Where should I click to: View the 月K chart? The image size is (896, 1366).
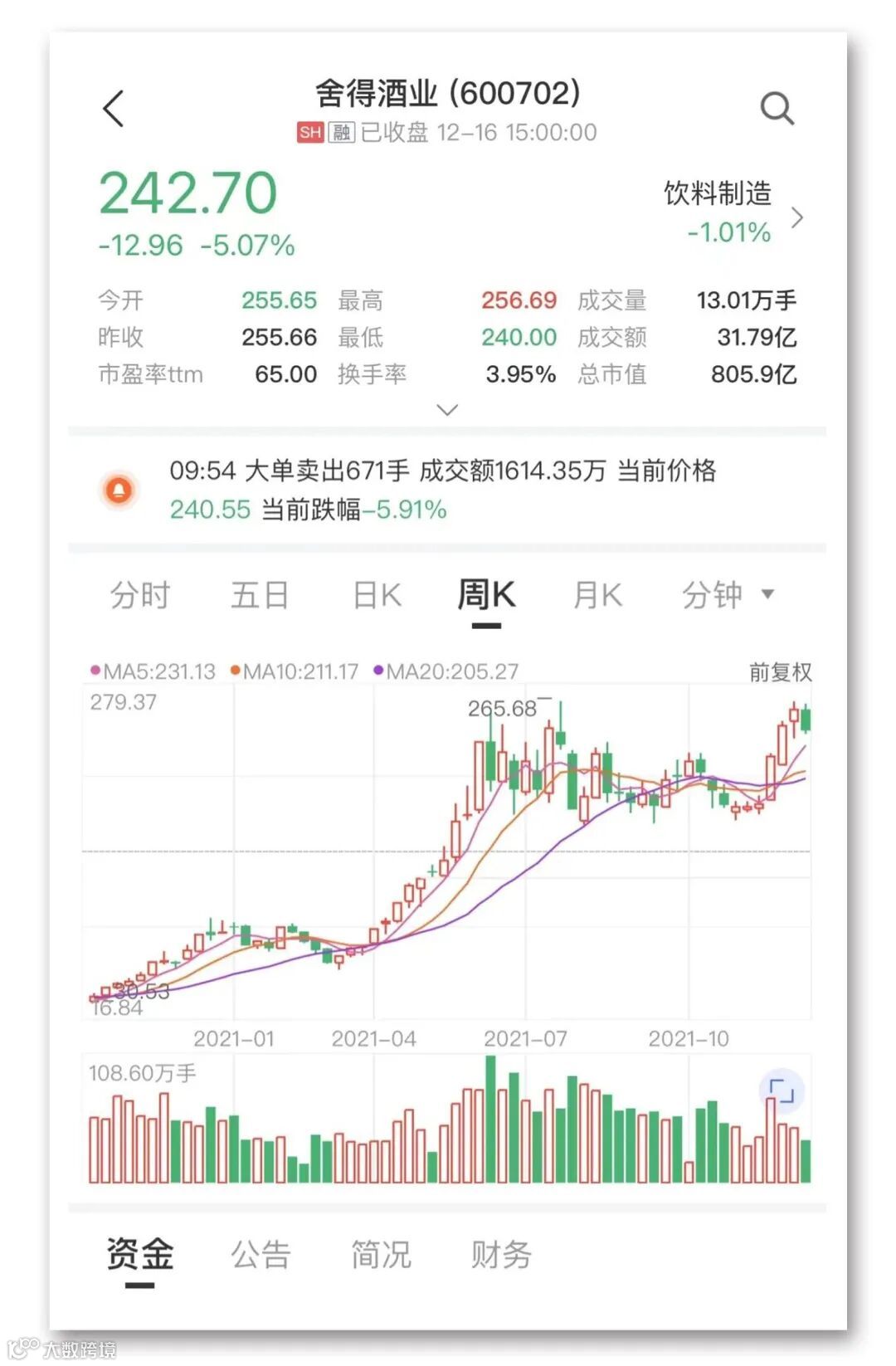(x=597, y=595)
